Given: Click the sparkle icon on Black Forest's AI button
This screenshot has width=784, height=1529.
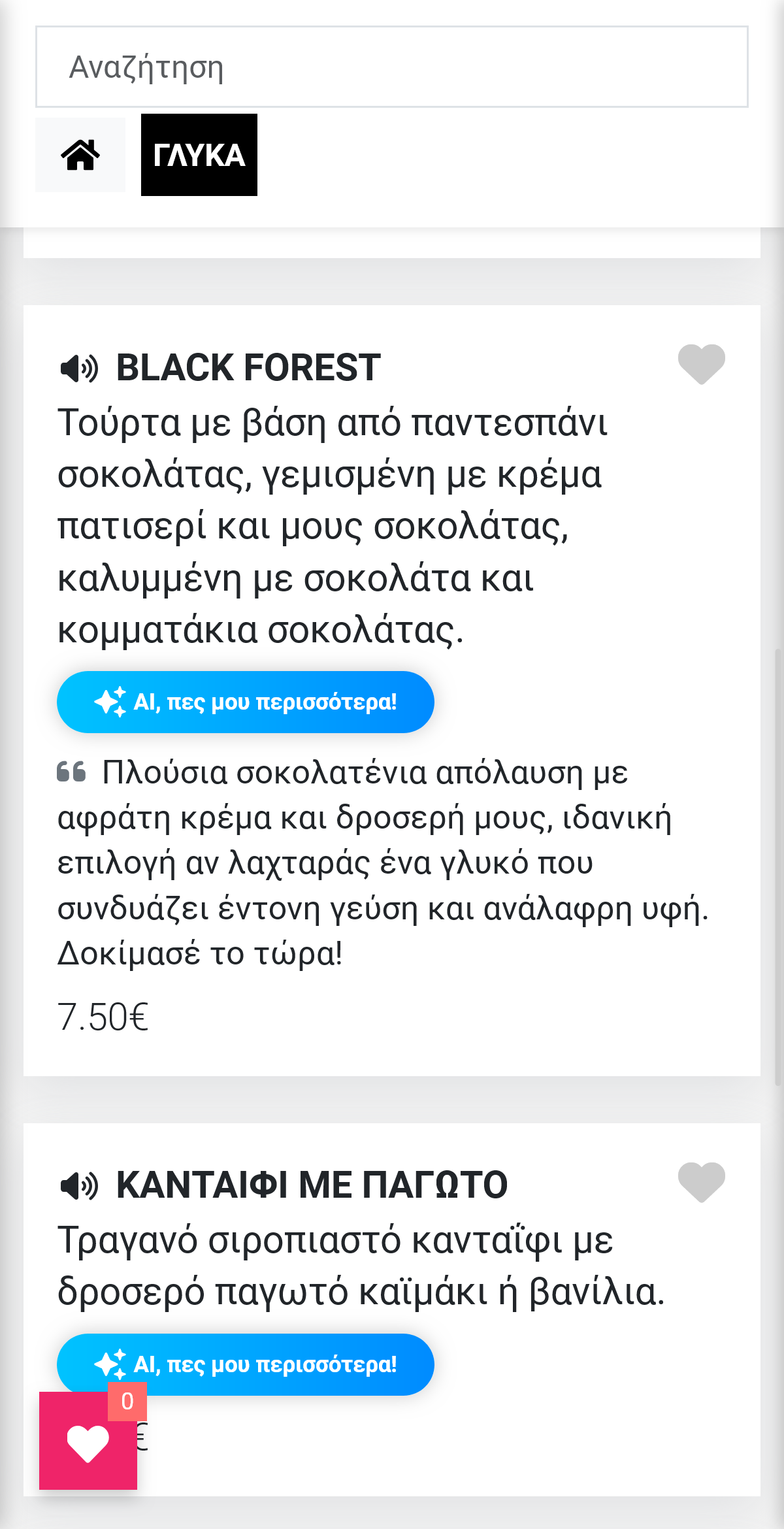Looking at the screenshot, I should point(111,702).
